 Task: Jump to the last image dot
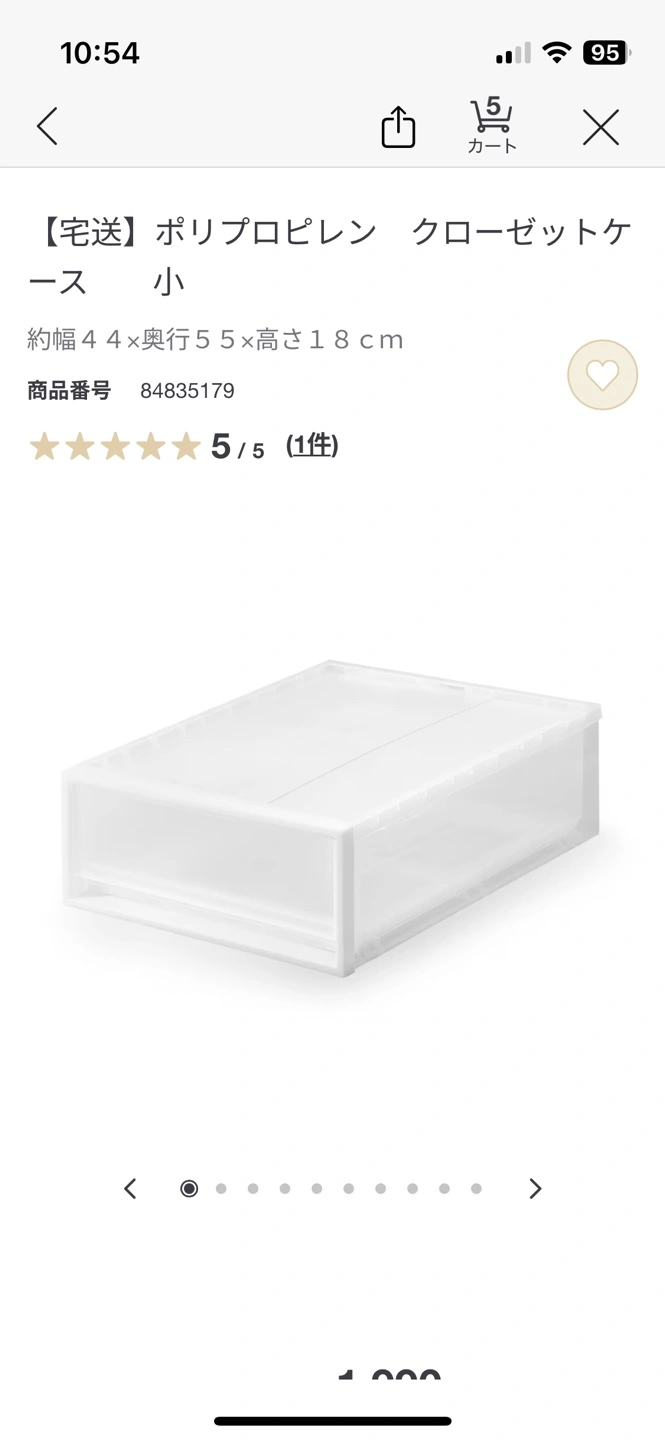[x=476, y=1189]
